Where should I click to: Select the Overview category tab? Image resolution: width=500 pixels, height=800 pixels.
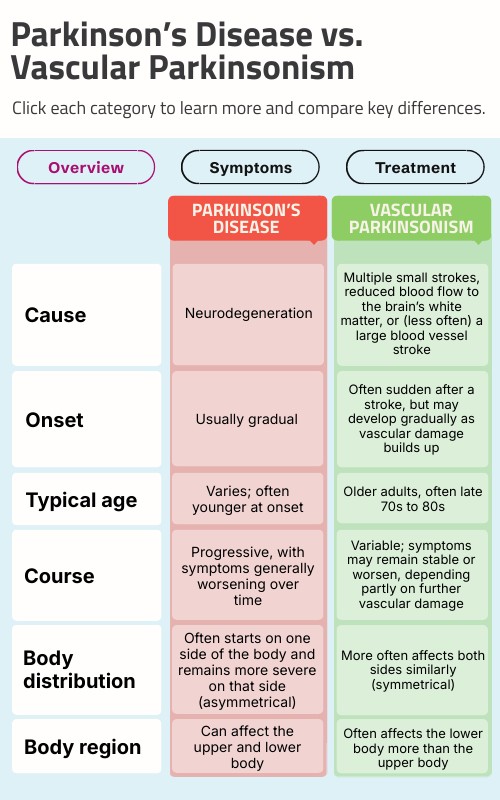click(86, 167)
